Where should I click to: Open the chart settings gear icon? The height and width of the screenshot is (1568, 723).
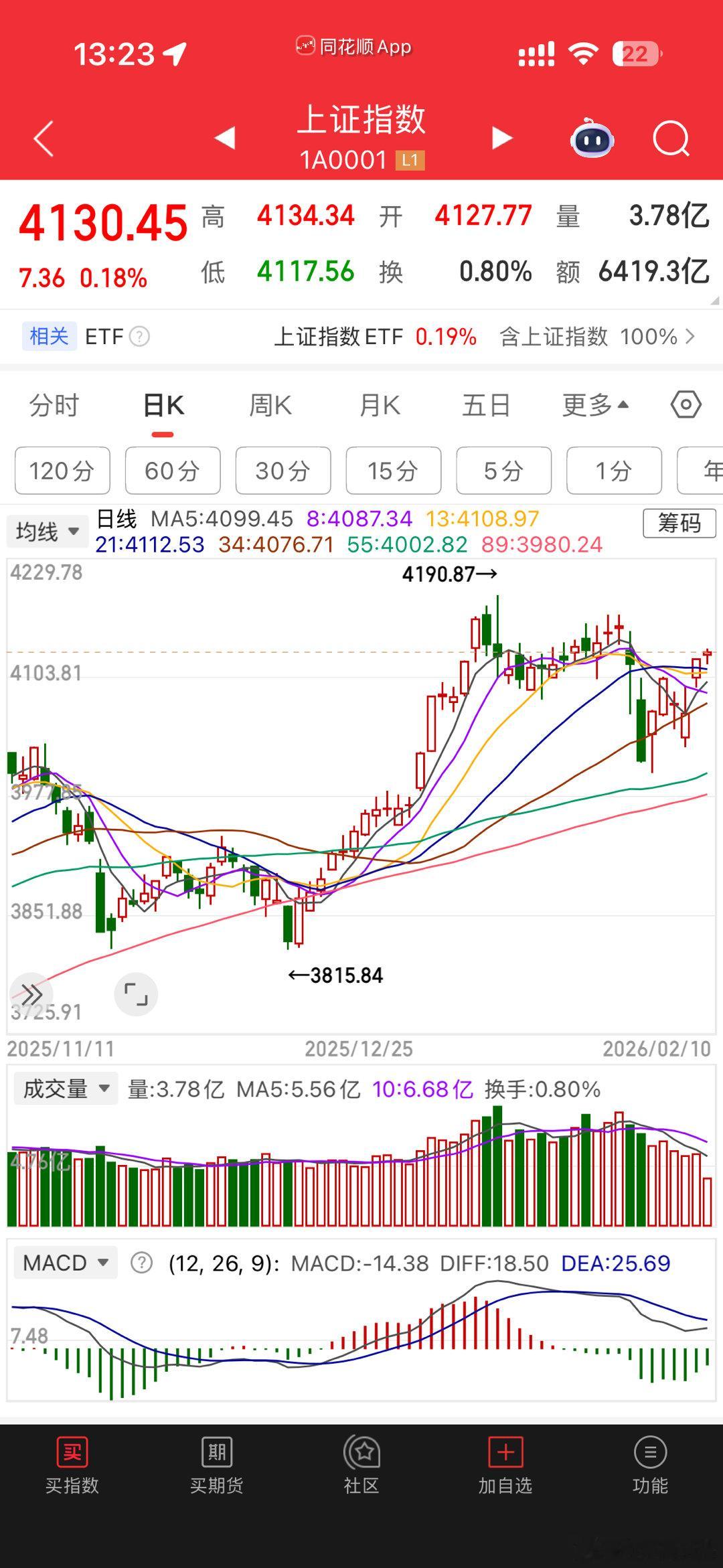684,404
